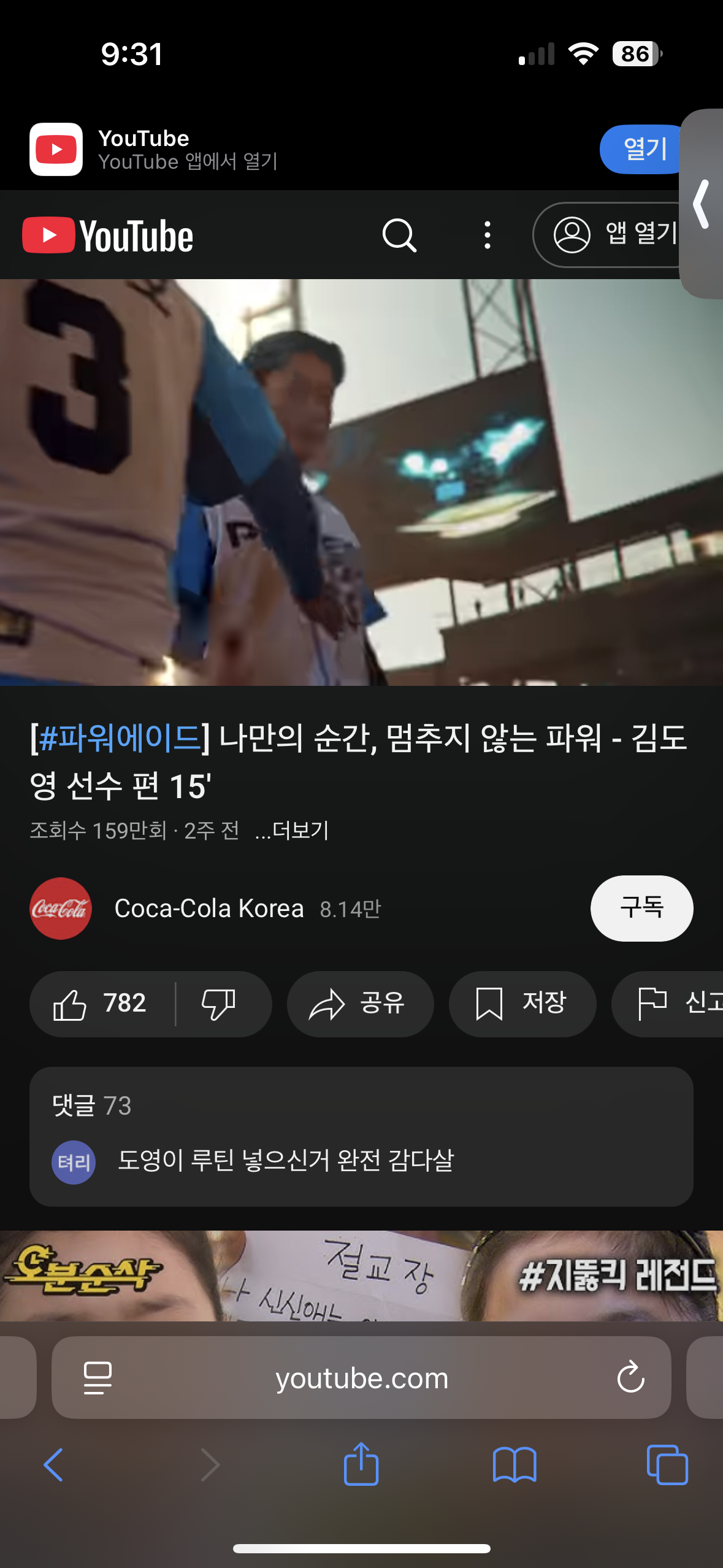Open the 오분순삭 recommended video thumbnail
Viewport: 723px width, 1568px height.
361,1275
